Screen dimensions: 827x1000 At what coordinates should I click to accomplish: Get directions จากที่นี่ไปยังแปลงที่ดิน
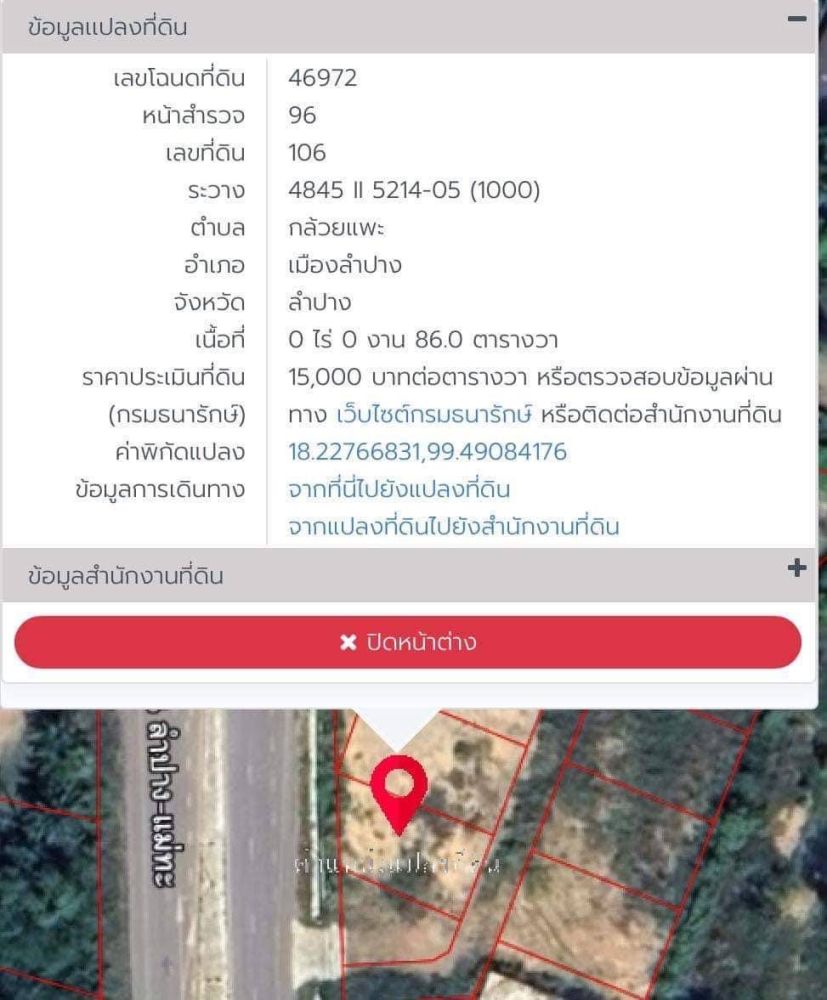click(x=399, y=490)
